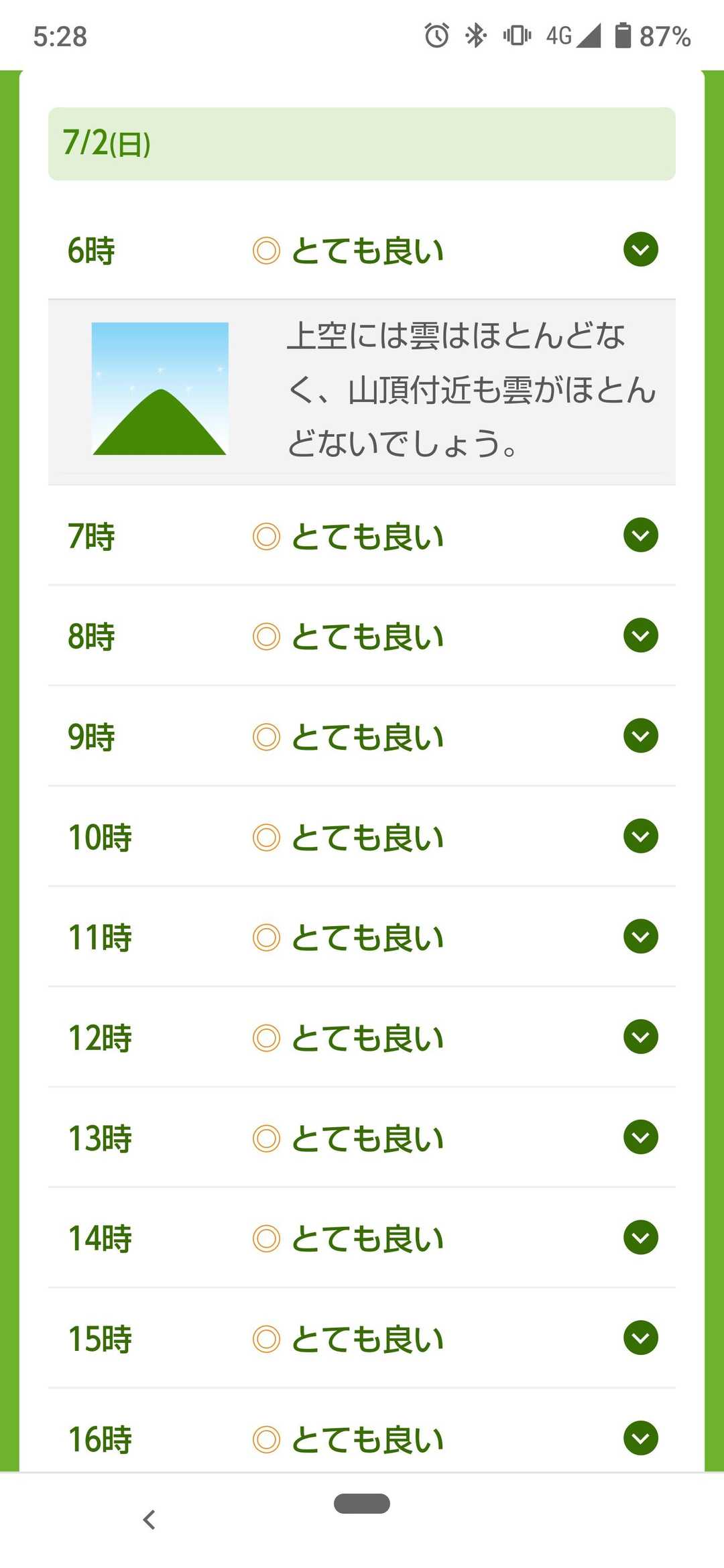Expand the 8時 forecast row
The image size is (724, 1568).
(640, 635)
